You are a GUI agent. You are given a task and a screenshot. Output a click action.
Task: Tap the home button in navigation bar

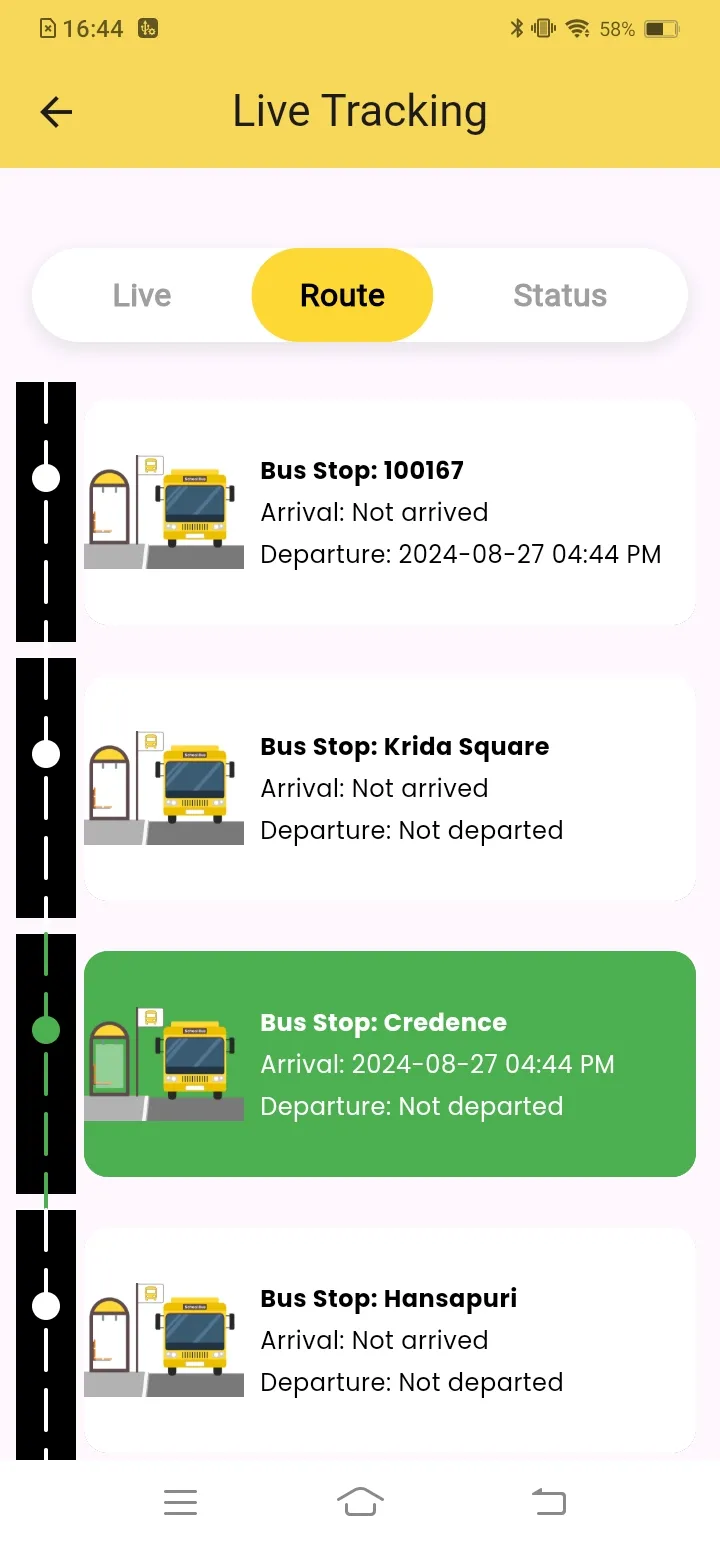[360, 1501]
